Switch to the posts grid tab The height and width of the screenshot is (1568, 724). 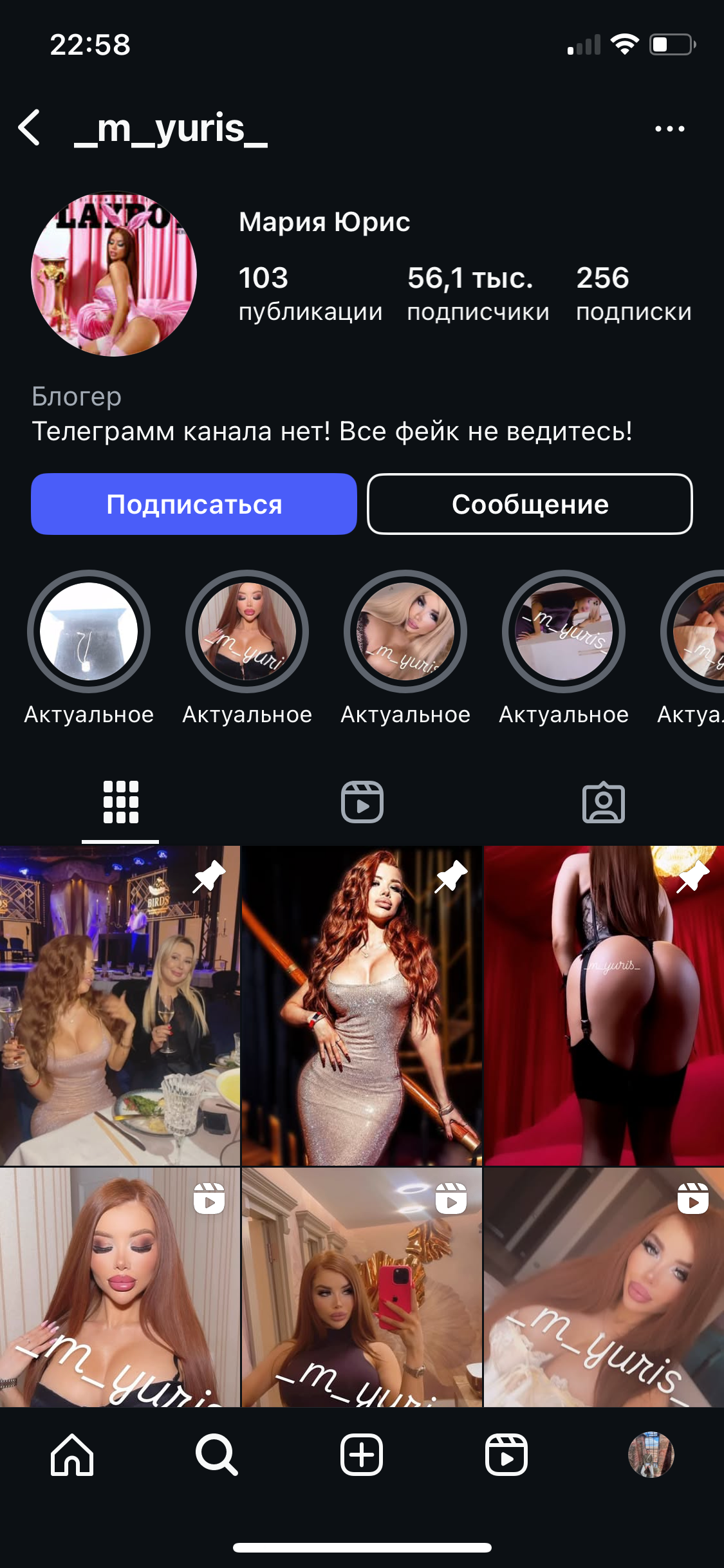point(120,802)
